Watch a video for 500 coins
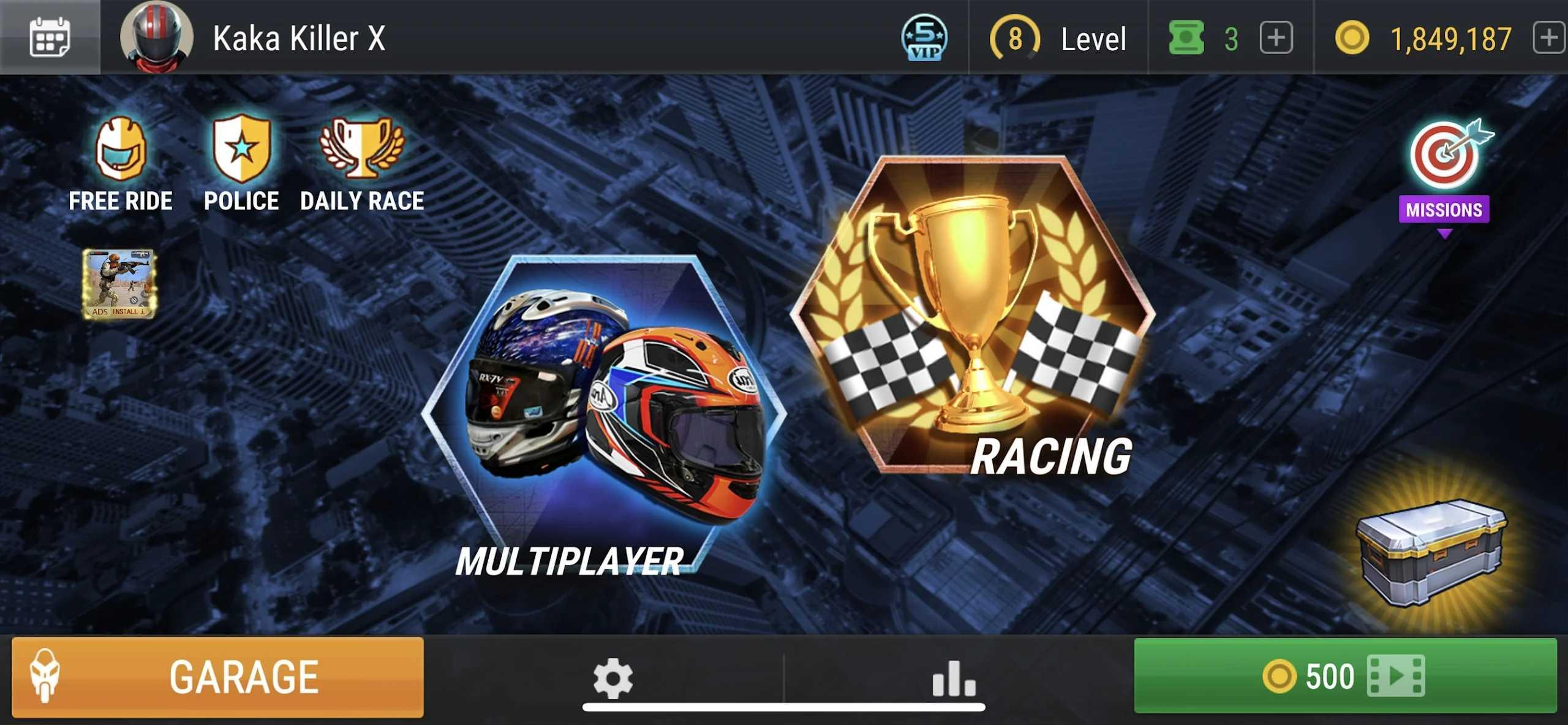 pos(1345,676)
